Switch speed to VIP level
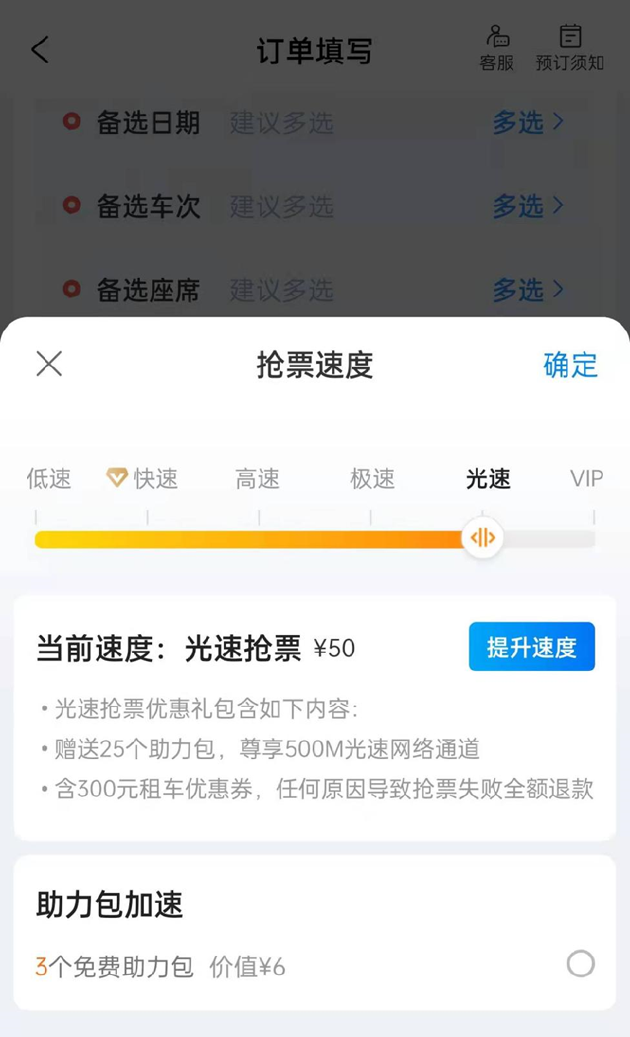The height and width of the screenshot is (1037, 630). (x=586, y=479)
